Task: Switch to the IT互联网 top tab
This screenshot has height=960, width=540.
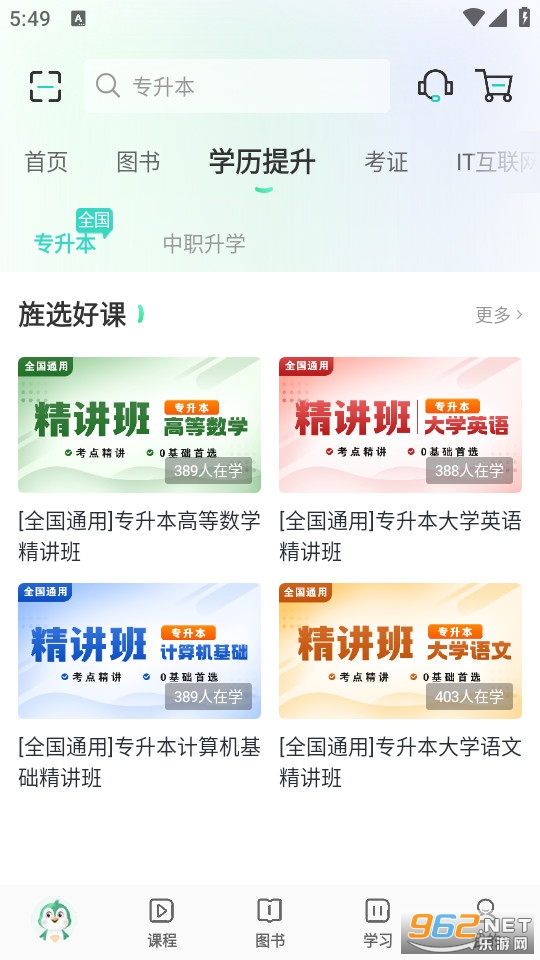Action: 497,162
